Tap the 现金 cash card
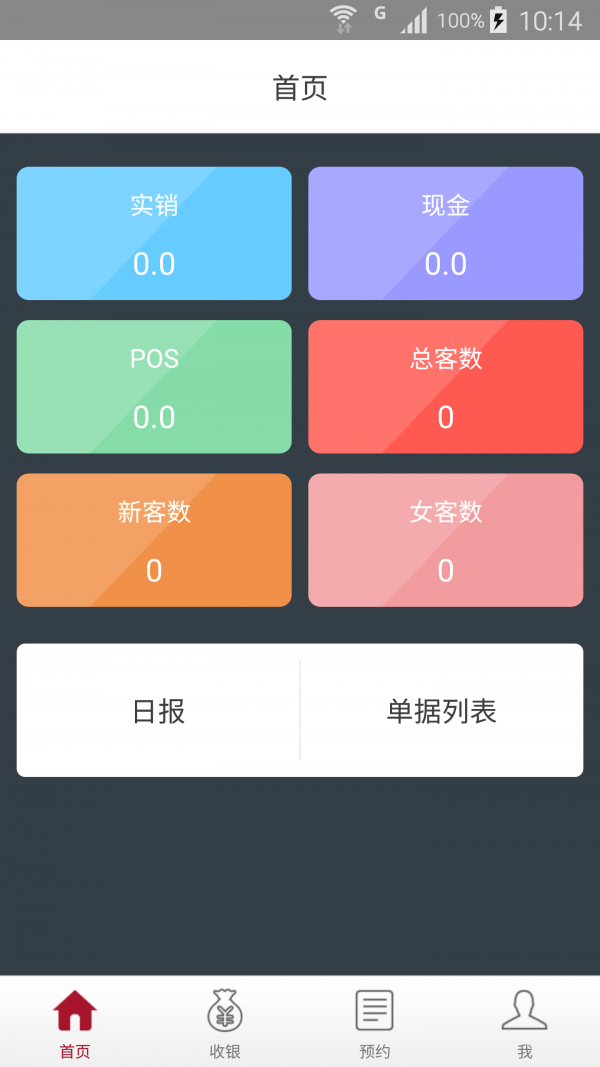The height and width of the screenshot is (1067, 600). point(446,233)
